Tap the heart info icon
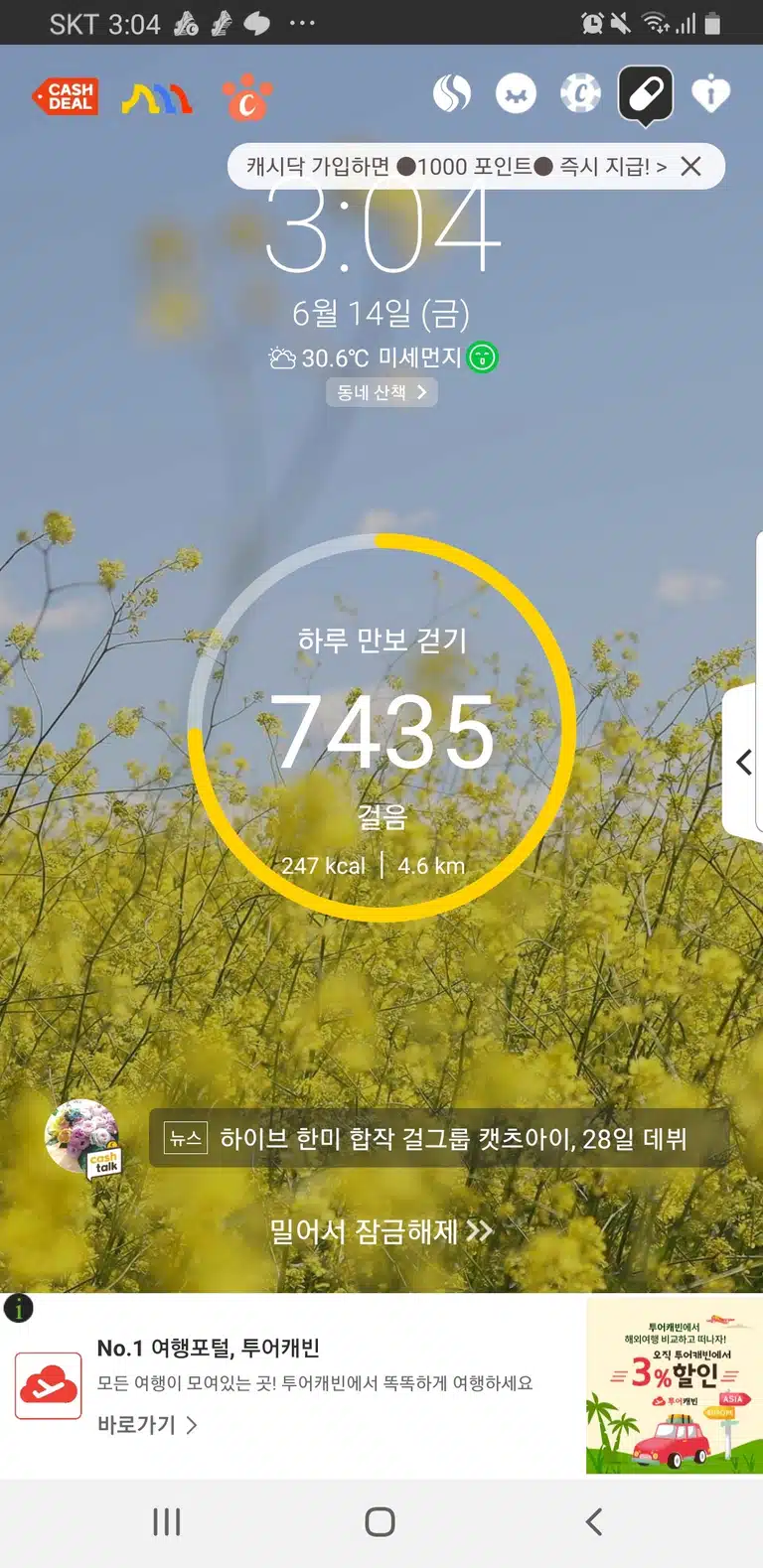Image resolution: width=763 pixels, height=1568 pixels. 711,94
